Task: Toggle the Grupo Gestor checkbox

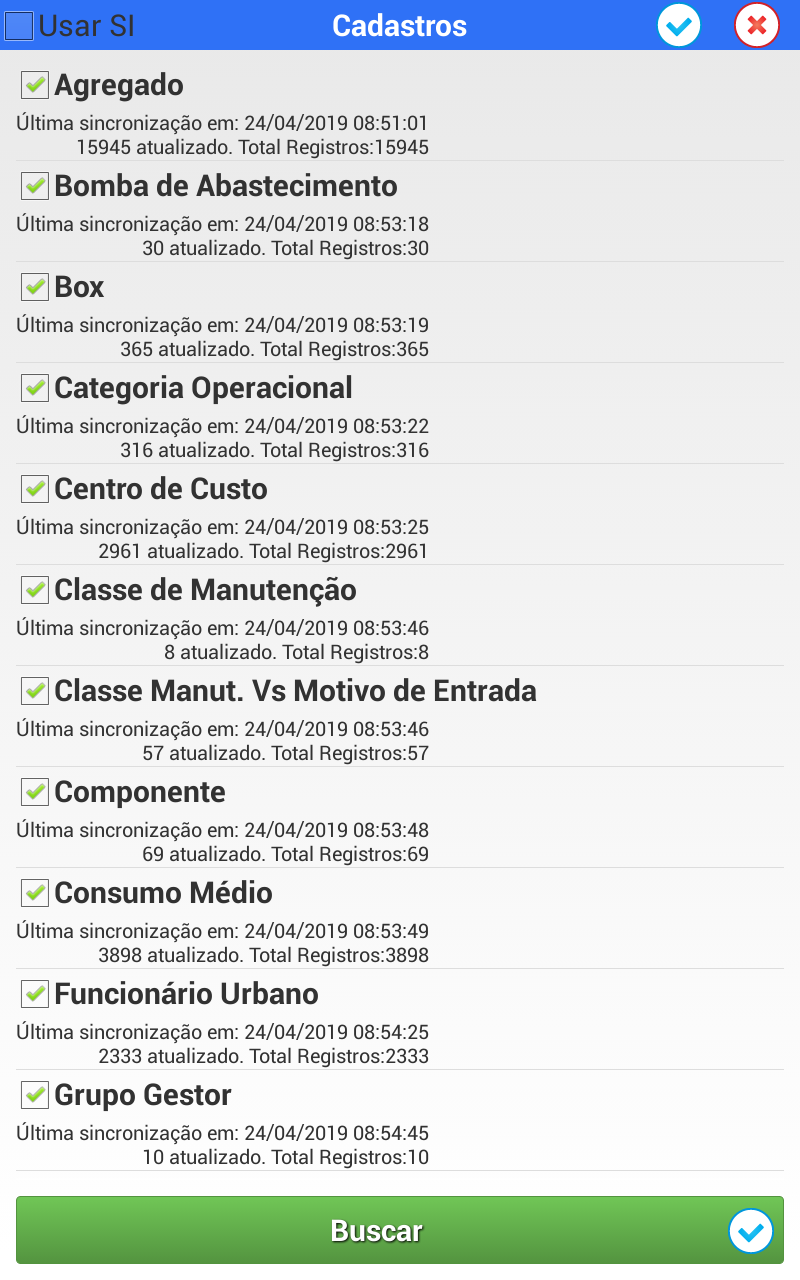Action: (x=35, y=1095)
